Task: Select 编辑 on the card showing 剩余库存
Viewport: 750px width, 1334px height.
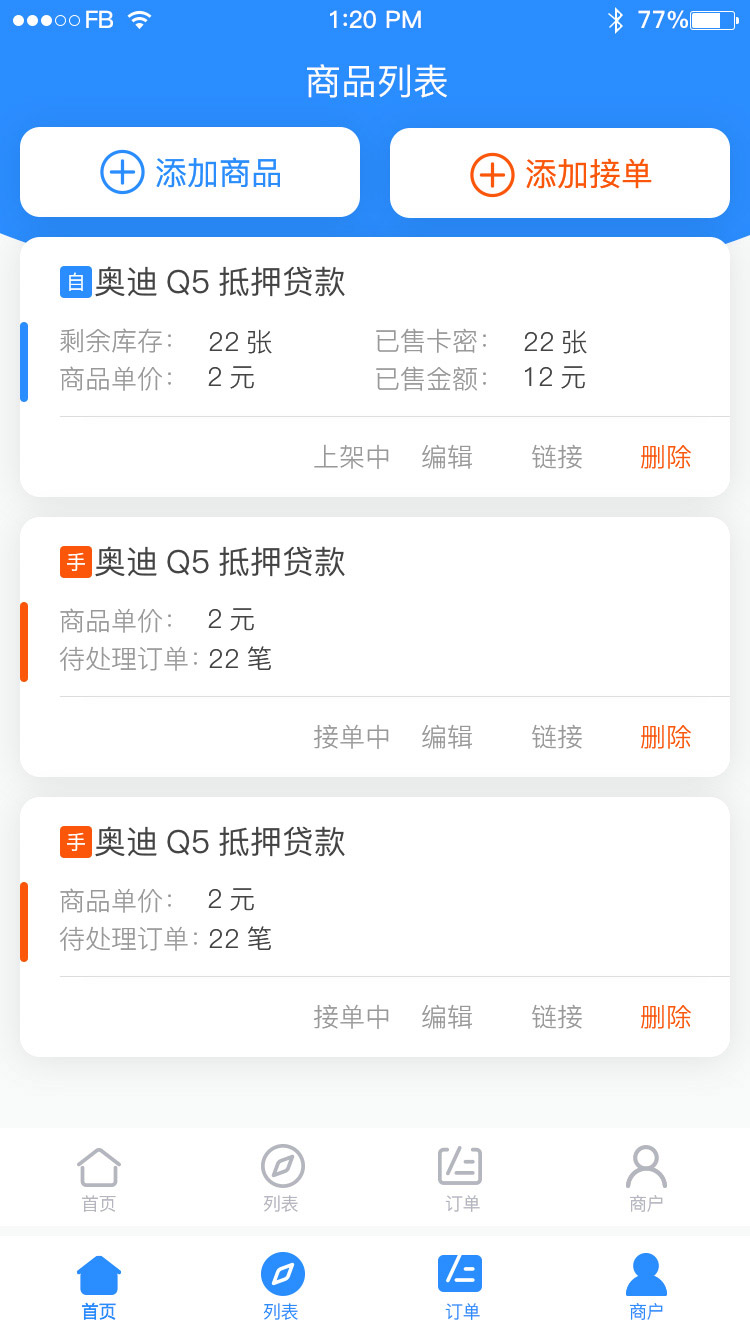Action: coord(447,457)
